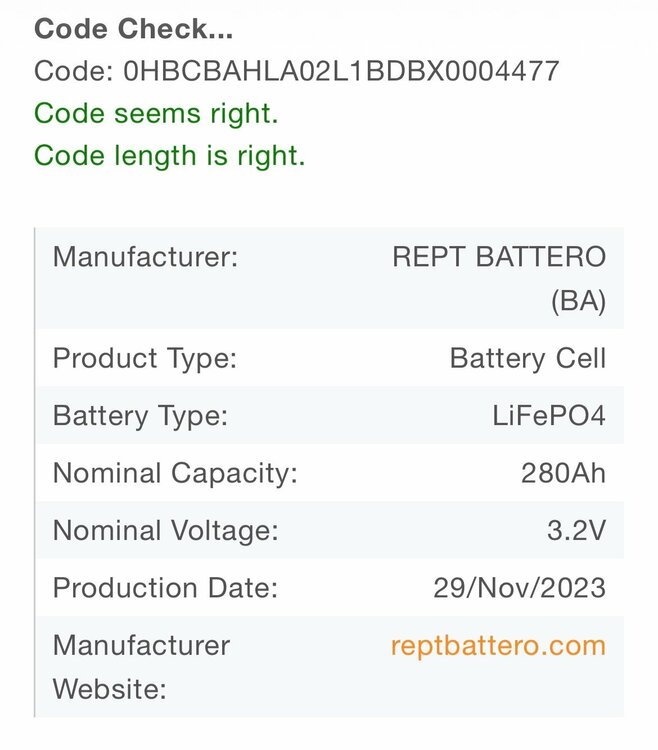Open the reptbattero.com manufacturer website link
Screen dimensions: 658x750
click(498, 646)
